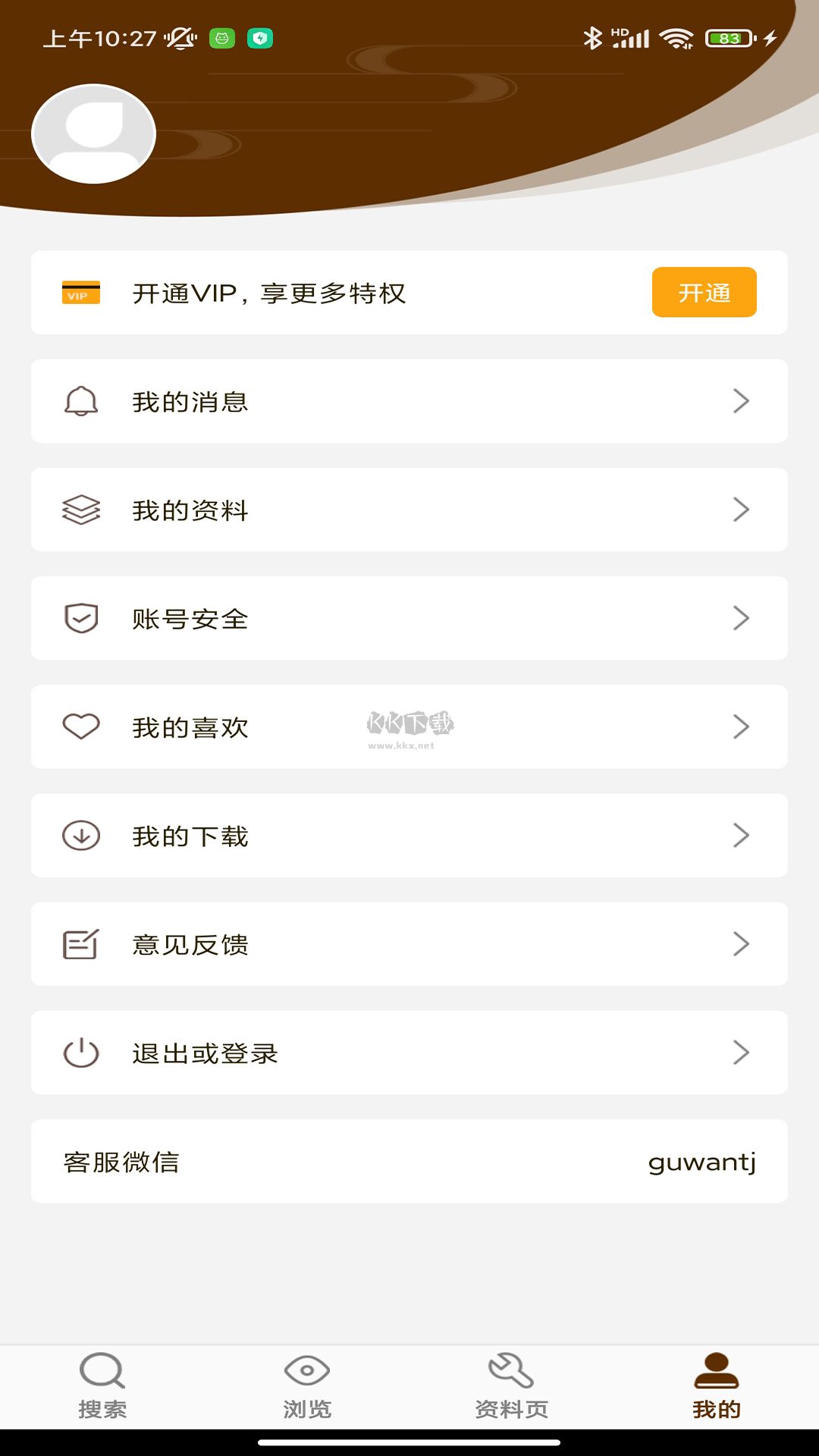The width and height of the screenshot is (819, 1456).
Task: Select the 我的 tab icon
Action: click(x=717, y=1388)
